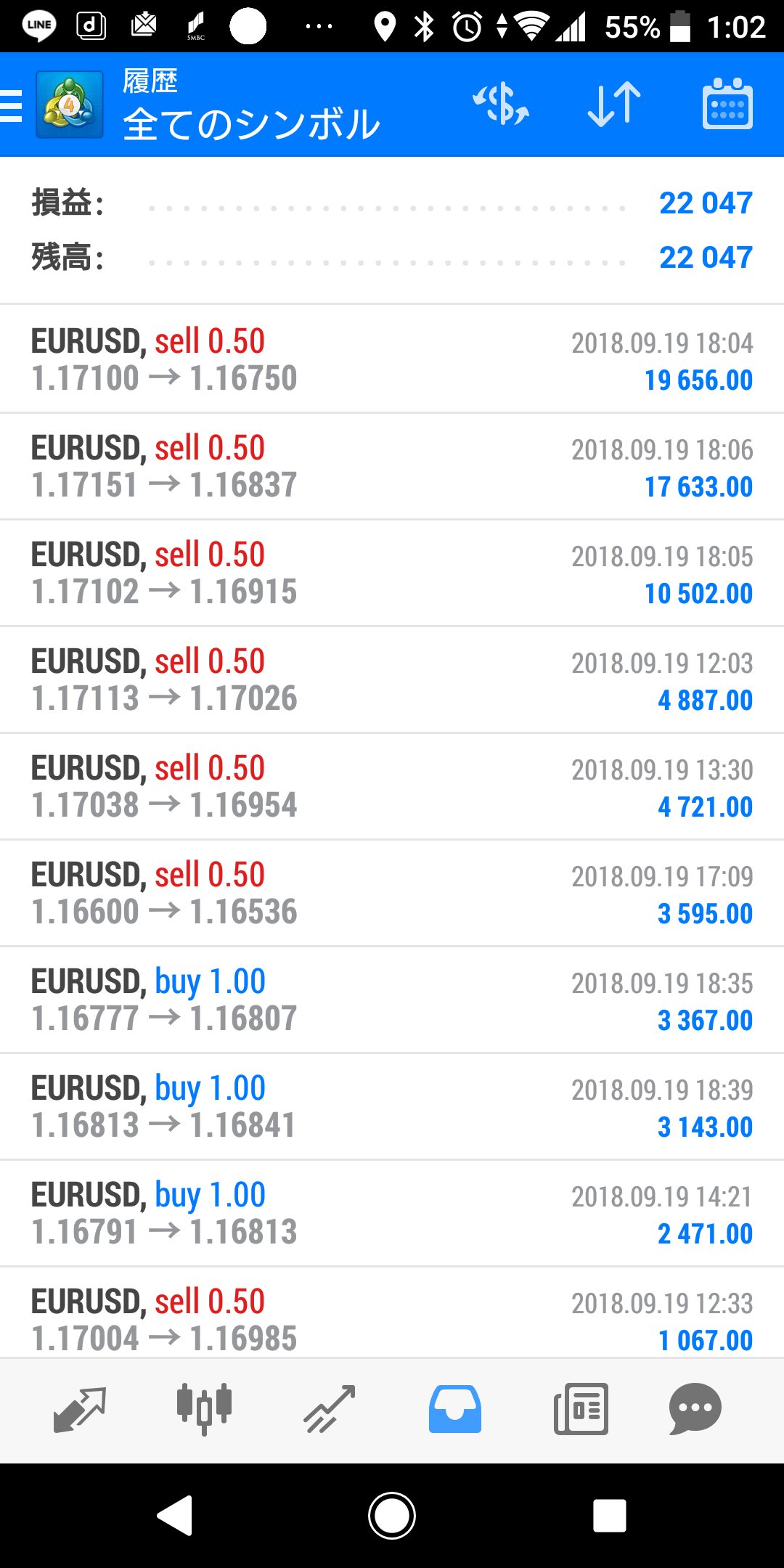This screenshot has height=1568, width=784.
Task: Select the trade with profit 4 721.00
Action: 392,786
